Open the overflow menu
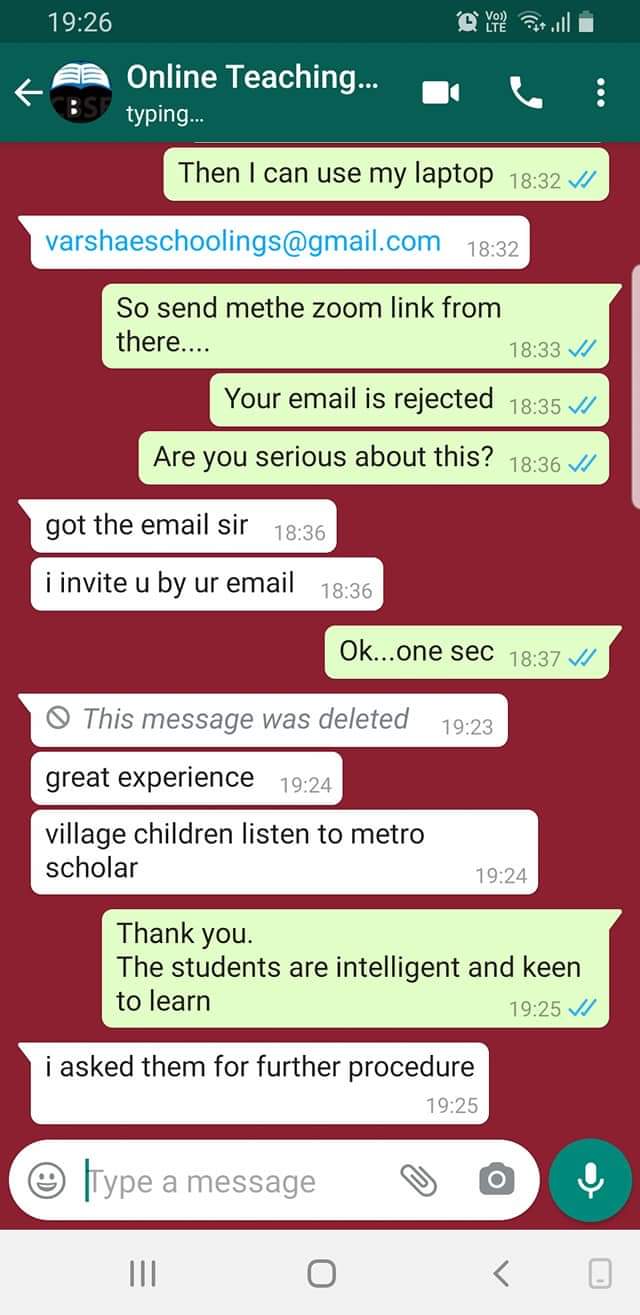640x1315 pixels. pyautogui.click(x=601, y=94)
